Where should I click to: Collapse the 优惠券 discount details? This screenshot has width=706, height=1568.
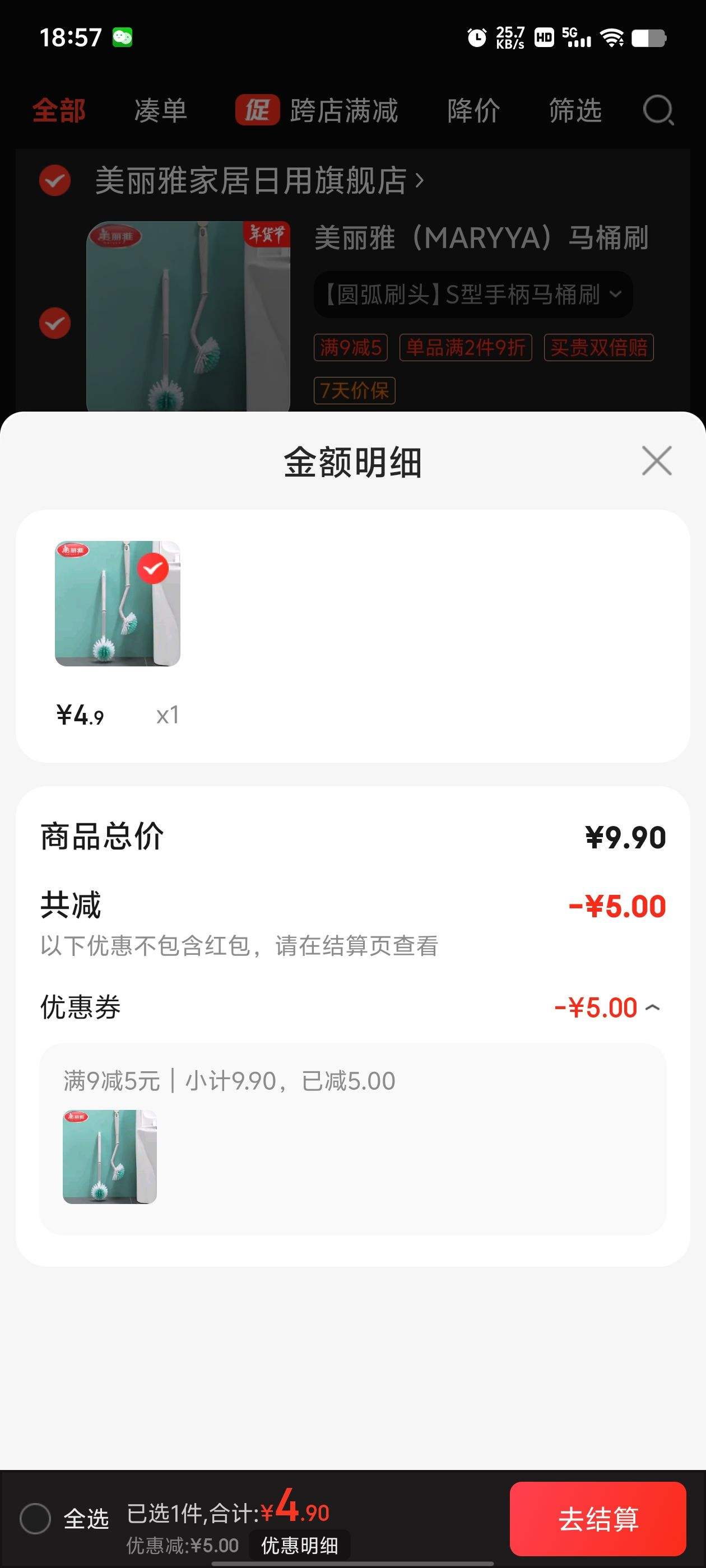point(652,1008)
